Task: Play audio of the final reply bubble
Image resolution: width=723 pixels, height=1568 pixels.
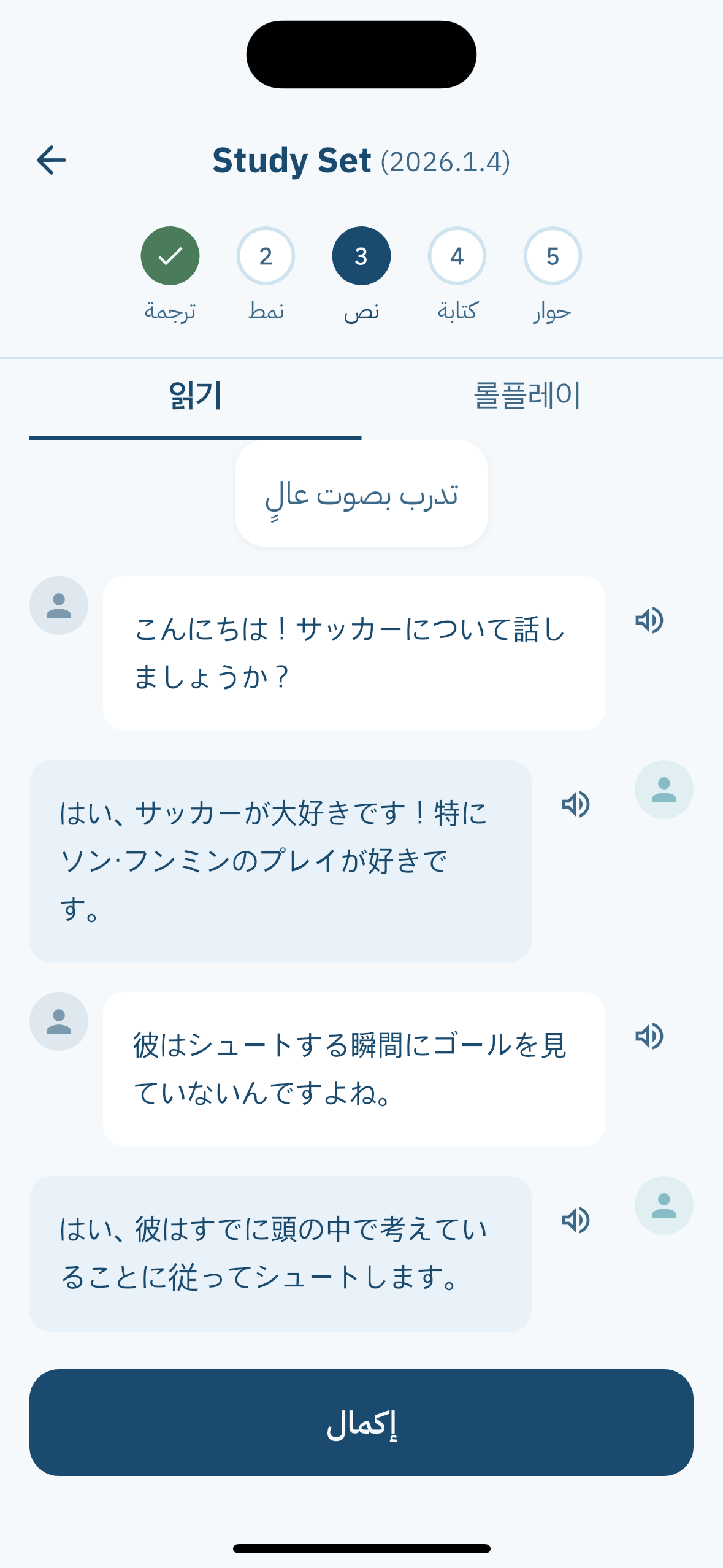Action: tap(576, 1220)
